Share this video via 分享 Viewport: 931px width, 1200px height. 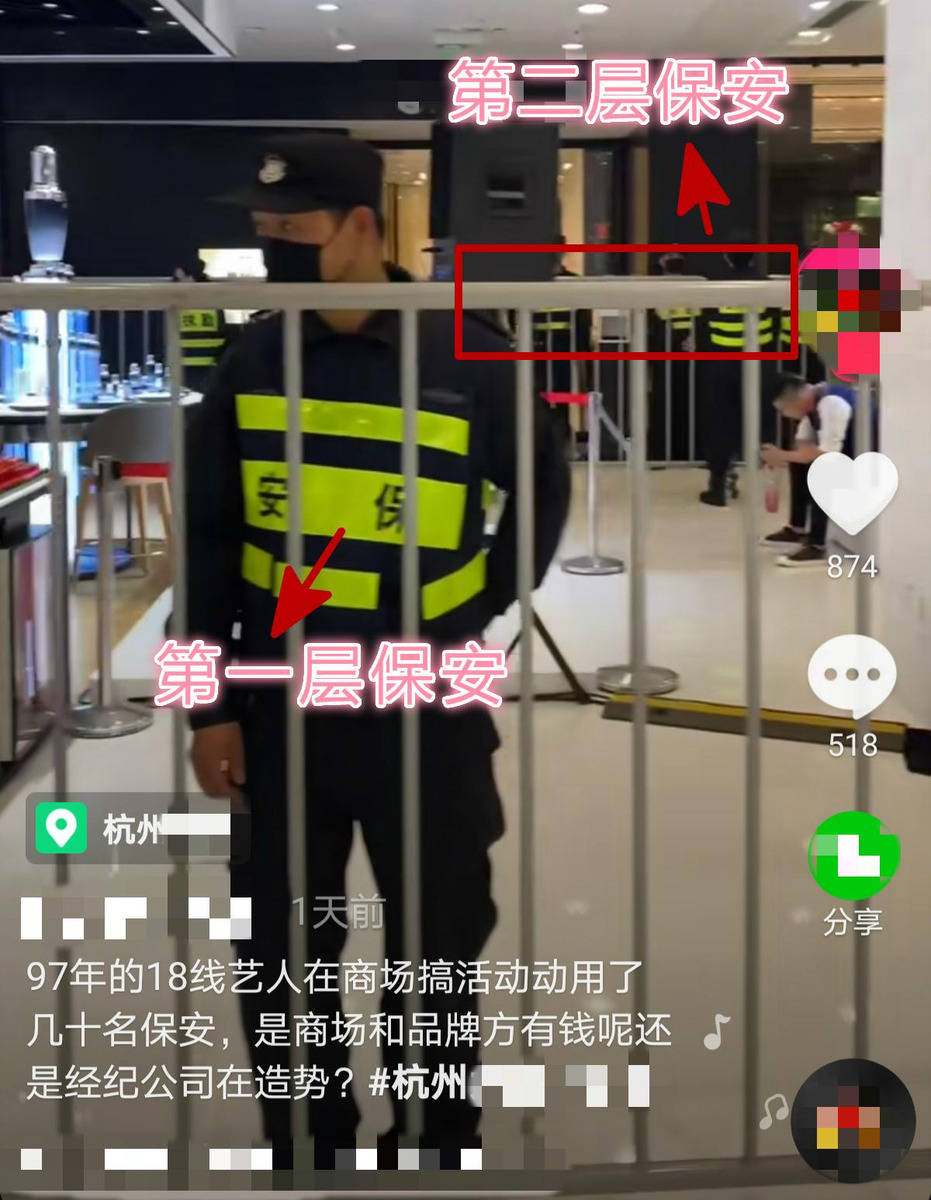pos(853,857)
